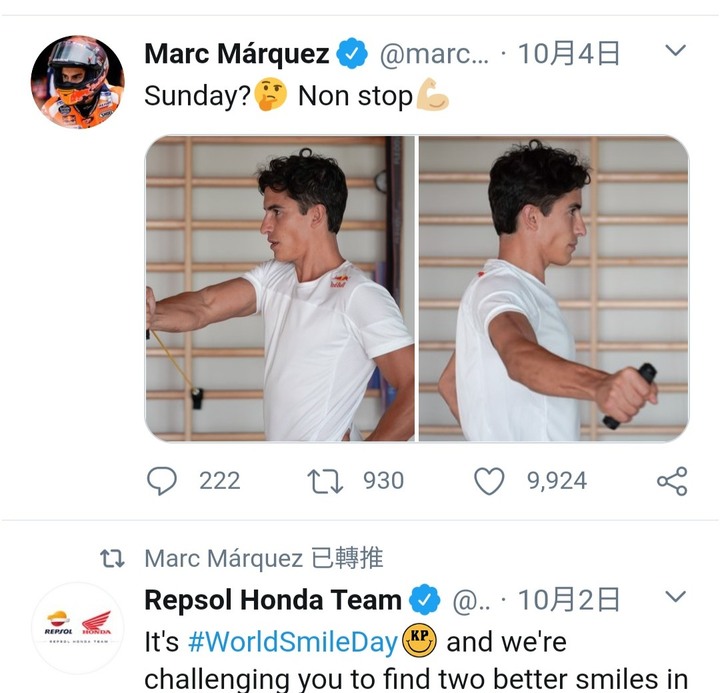The height and width of the screenshot is (693, 720).
Task: Open Repsol Honda Team's name in the tweet header
Action: [272, 600]
